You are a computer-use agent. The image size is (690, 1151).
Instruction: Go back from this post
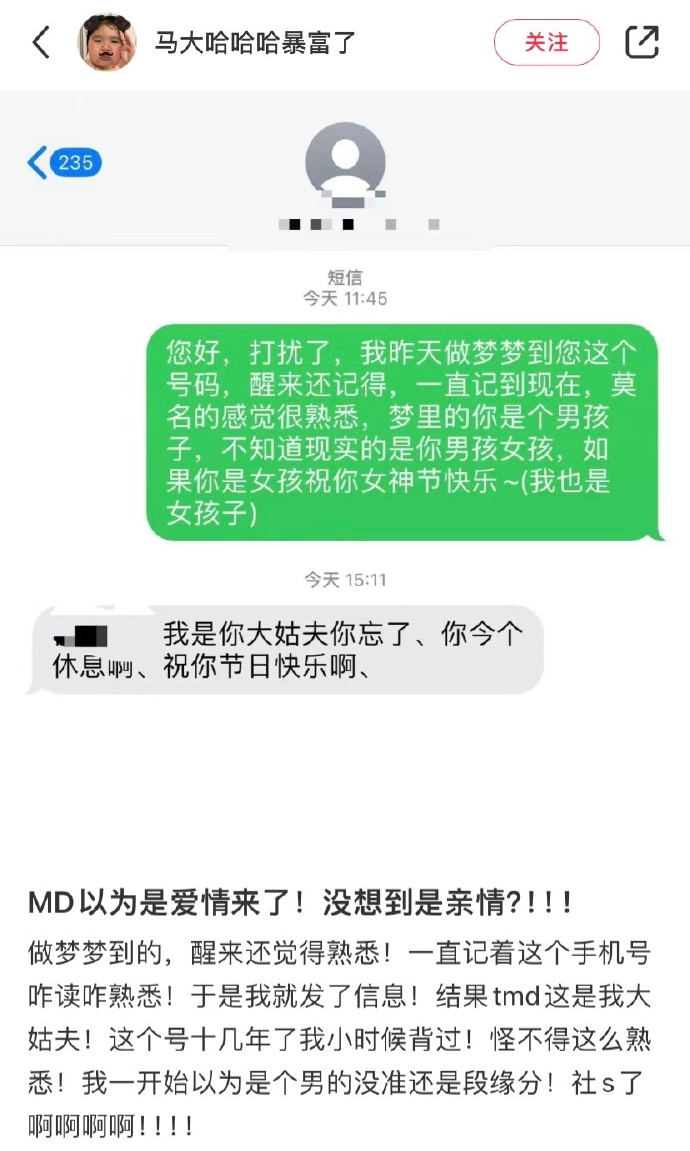[x=41, y=43]
